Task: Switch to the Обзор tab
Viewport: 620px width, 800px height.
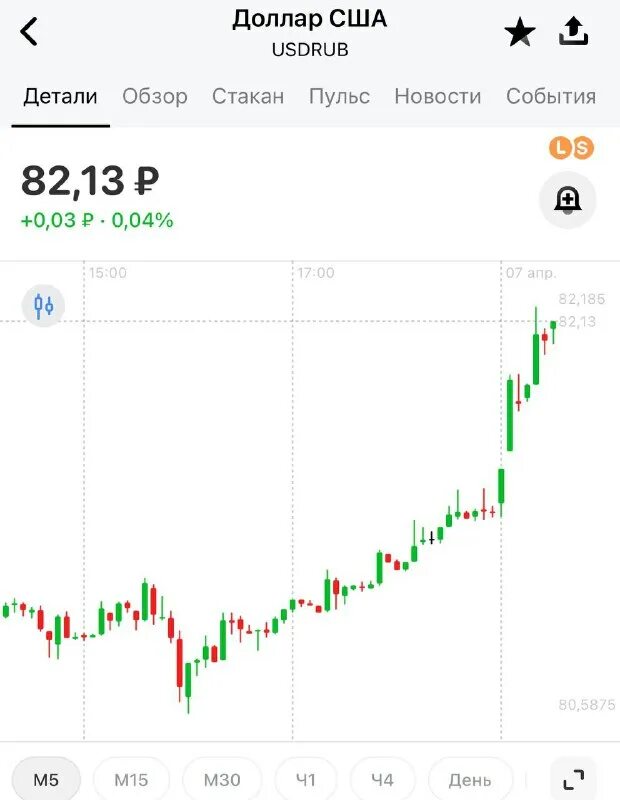Action: pos(155,97)
